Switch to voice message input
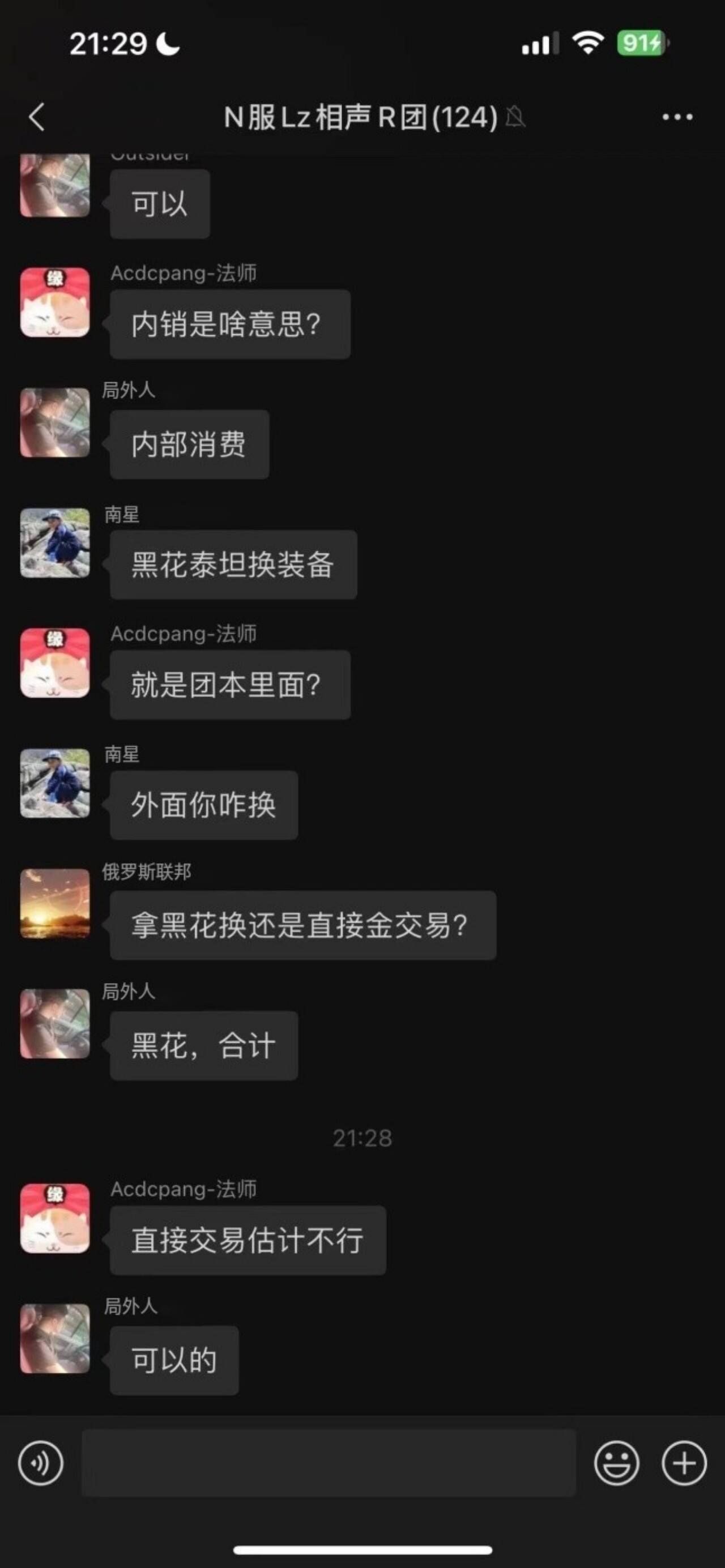This screenshot has height=1568, width=725. 40,1463
